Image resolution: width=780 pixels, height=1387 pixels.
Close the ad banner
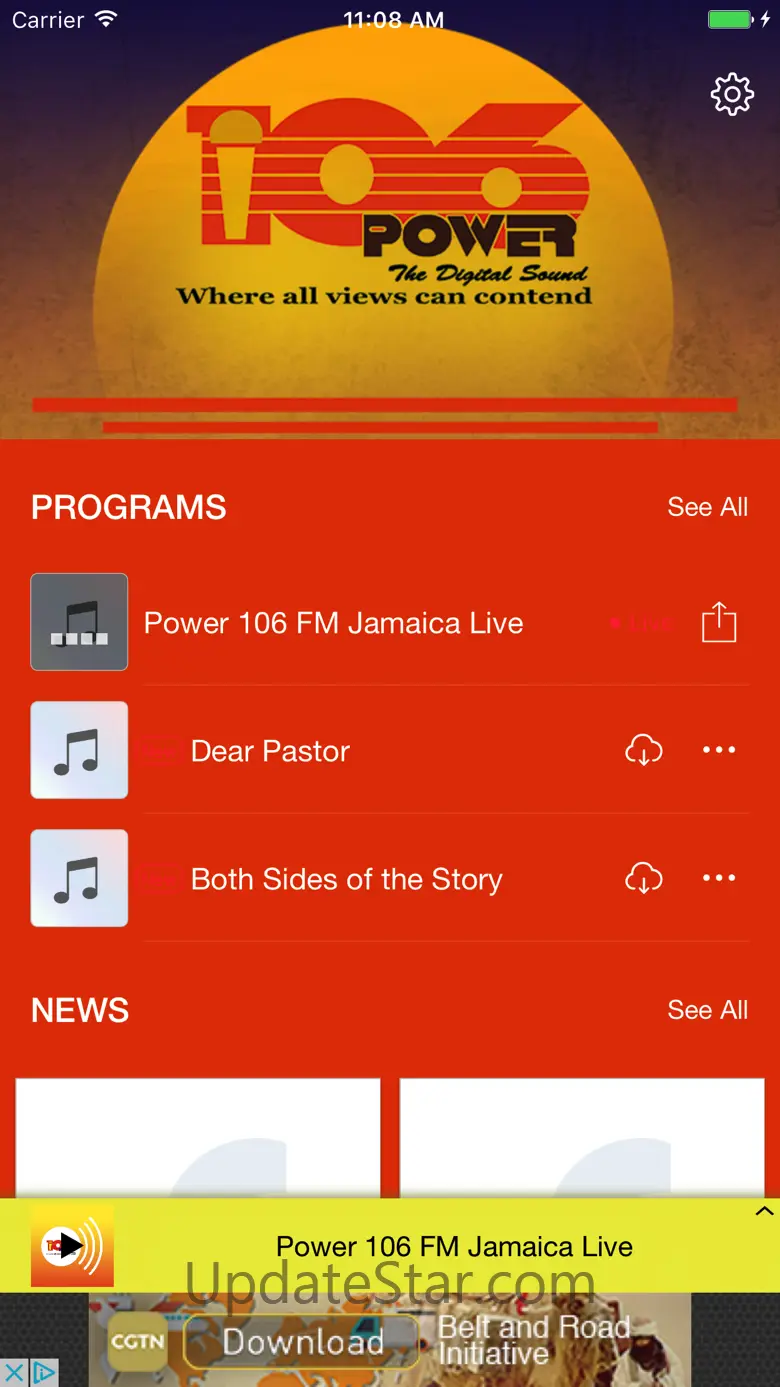(14, 1373)
